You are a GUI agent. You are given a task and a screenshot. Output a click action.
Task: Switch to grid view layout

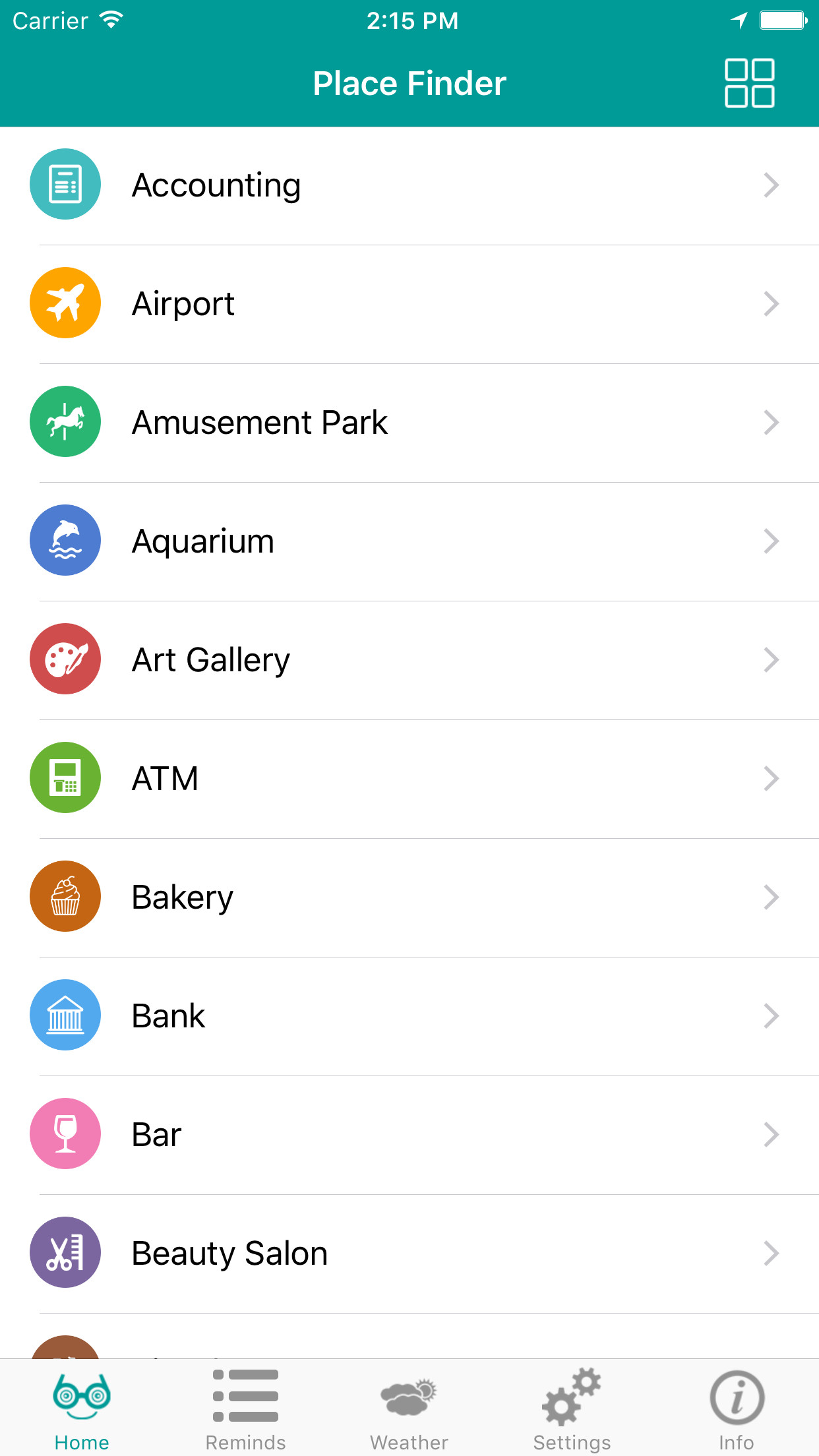[x=749, y=83]
